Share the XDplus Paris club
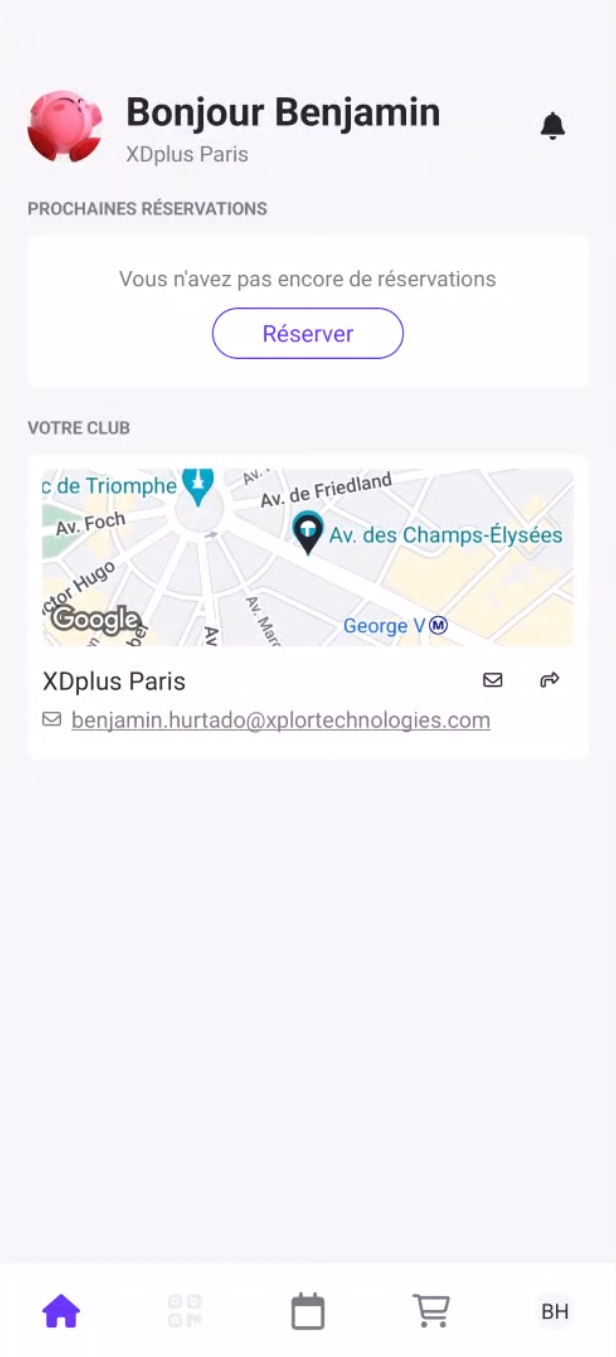The width and height of the screenshot is (616, 1357). 549,681
